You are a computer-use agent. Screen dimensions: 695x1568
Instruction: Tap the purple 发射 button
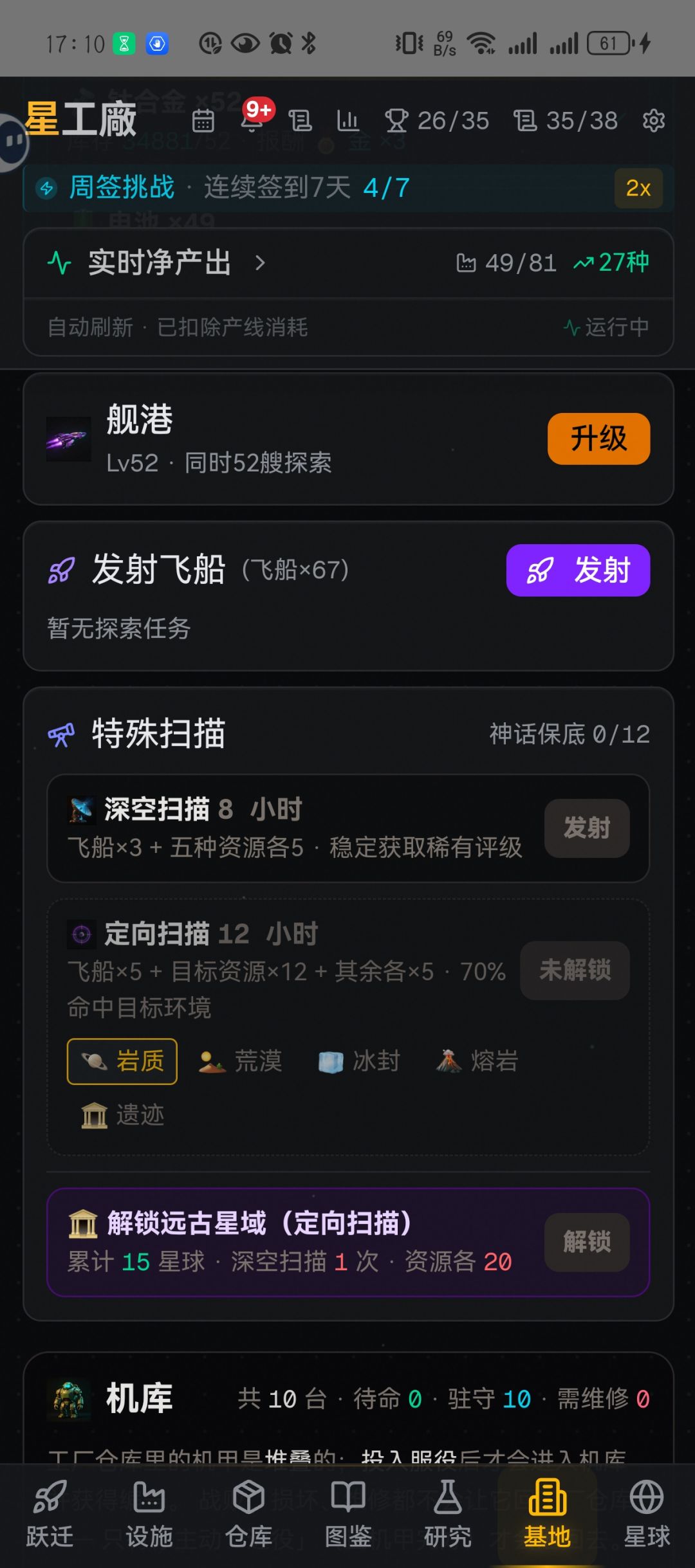click(578, 570)
